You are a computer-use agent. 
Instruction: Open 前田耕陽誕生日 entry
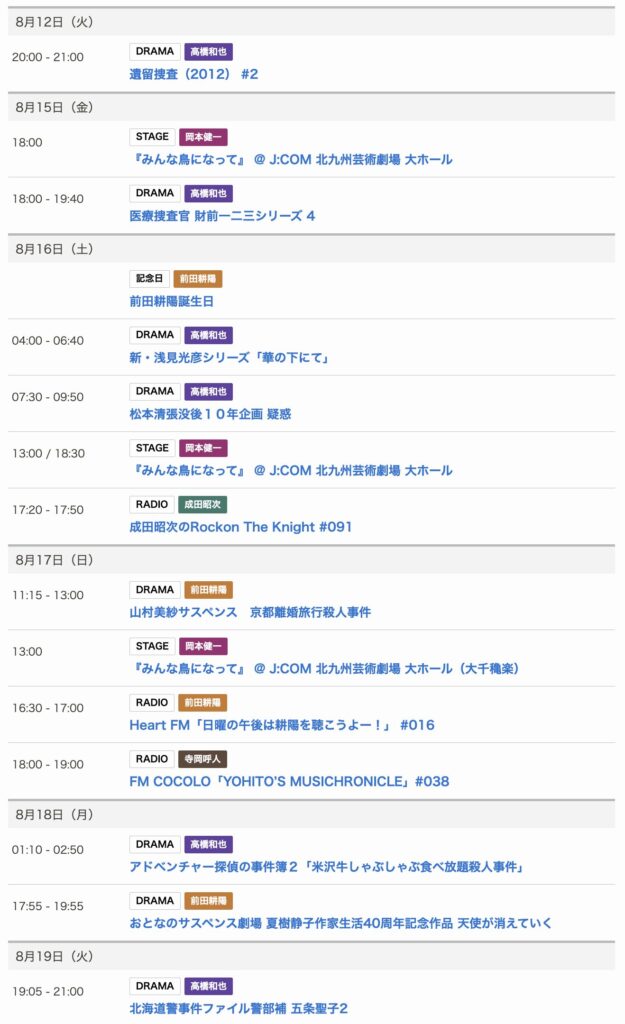point(171,301)
